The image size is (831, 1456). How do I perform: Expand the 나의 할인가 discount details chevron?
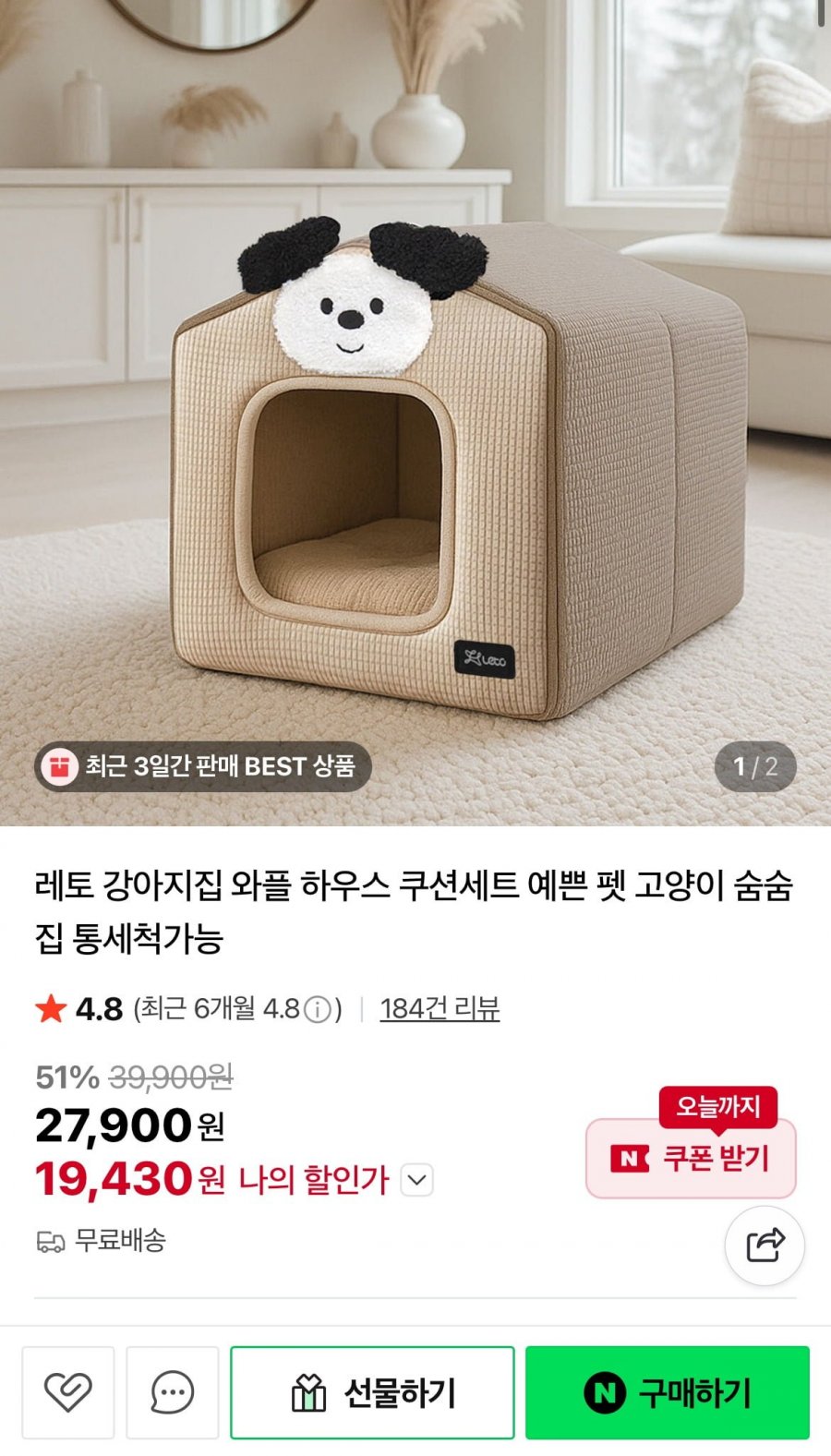click(417, 1180)
